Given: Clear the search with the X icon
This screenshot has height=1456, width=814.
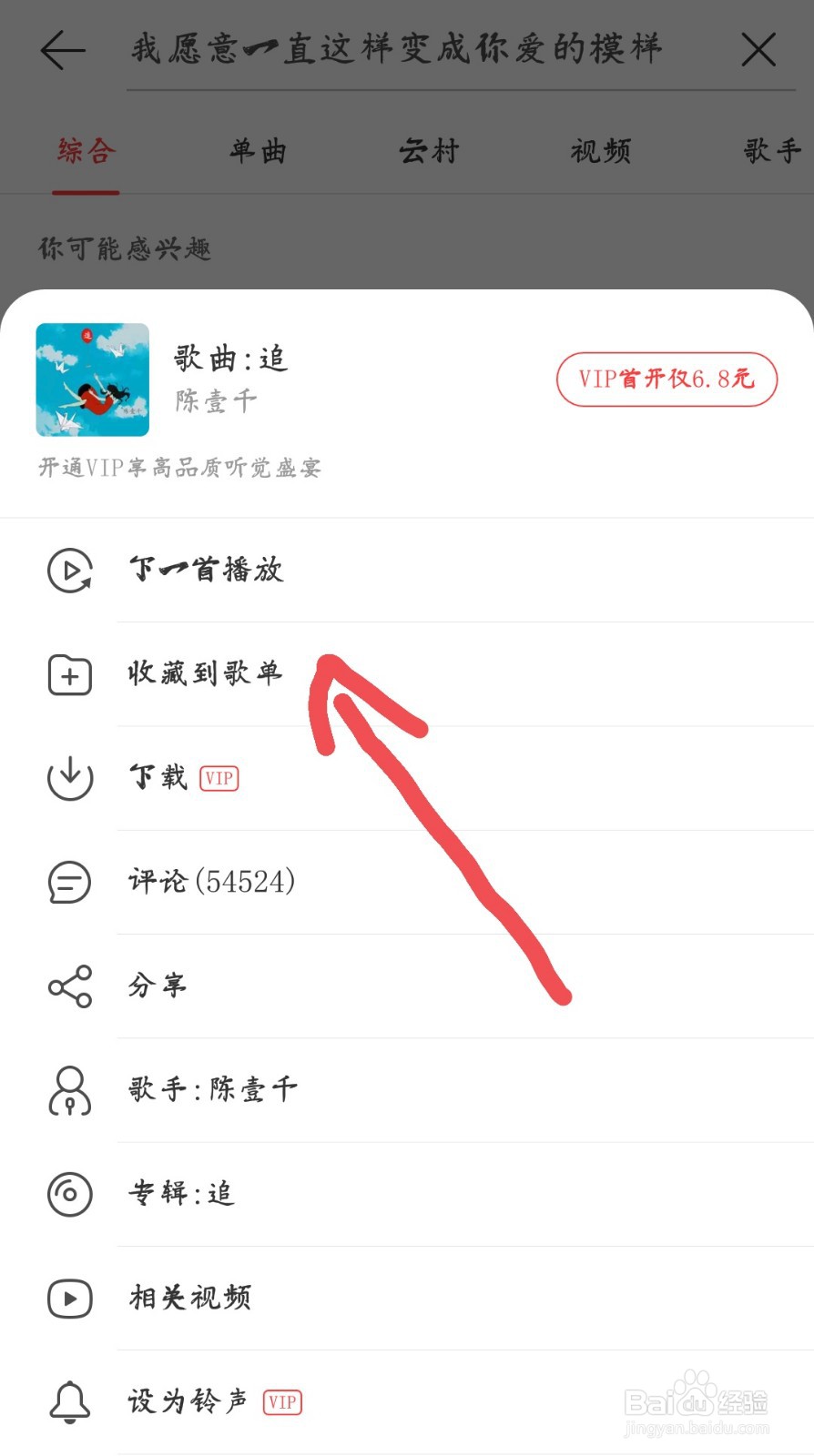Looking at the screenshot, I should (758, 50).
